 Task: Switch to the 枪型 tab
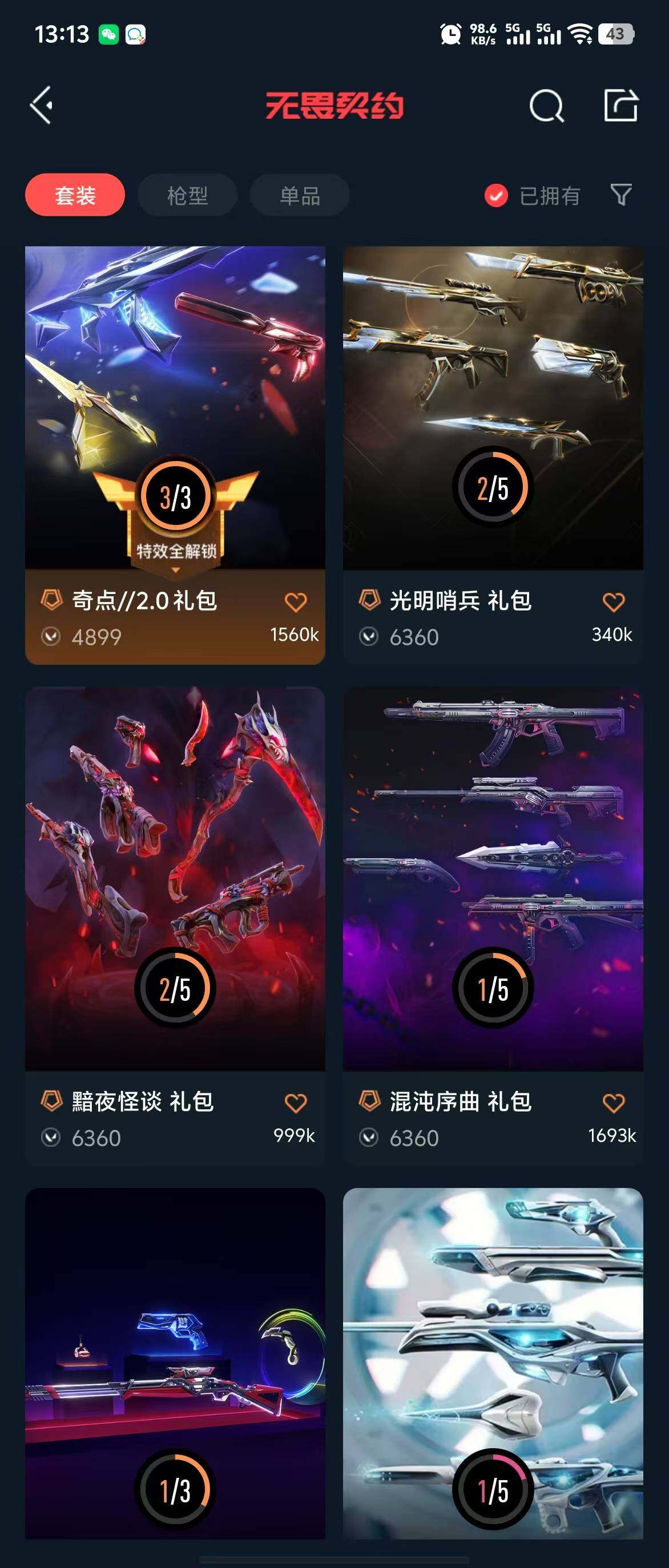pyautogui.click(x=187, y=195)
